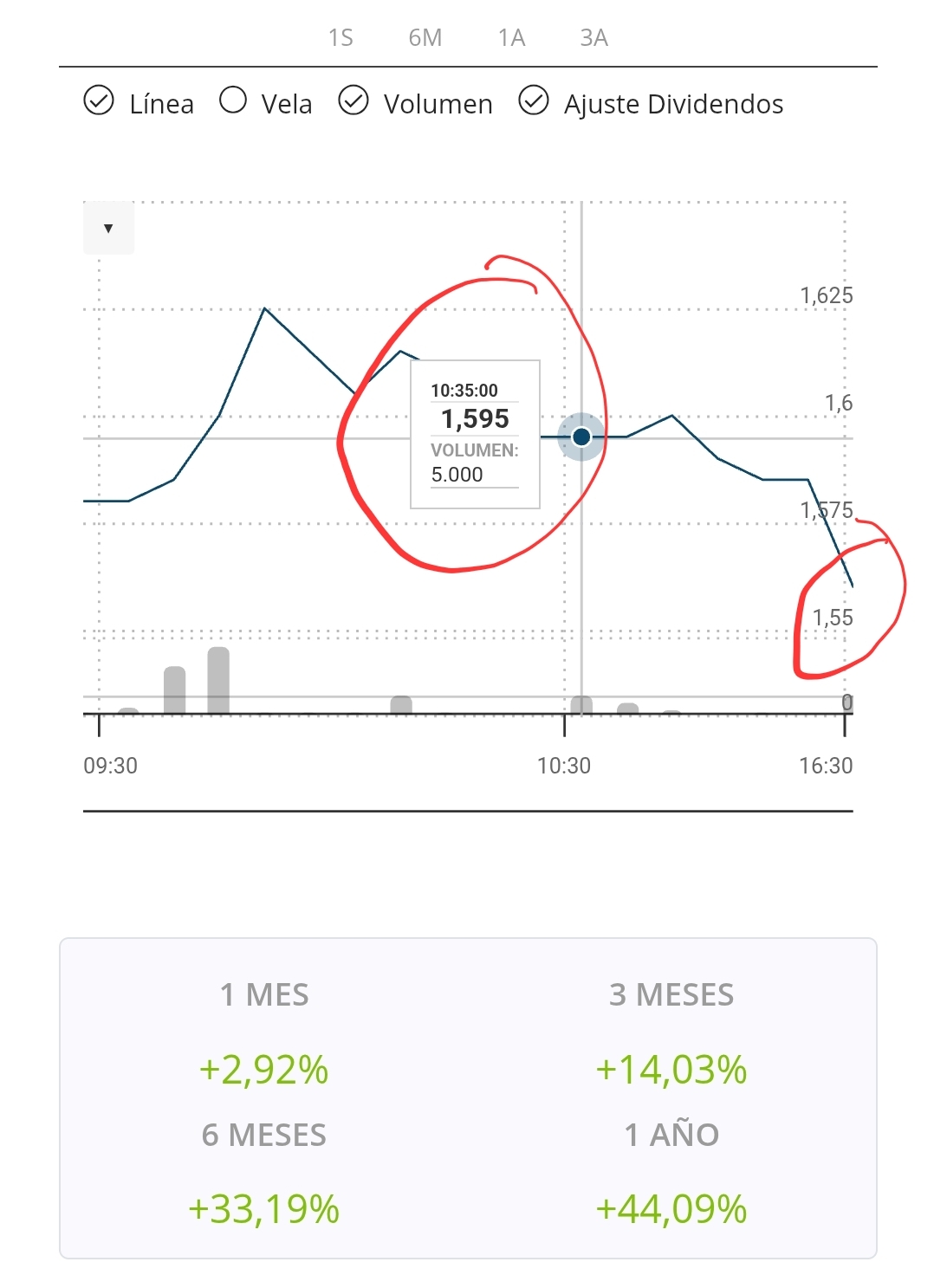Expand the chart dropdown arrow
The image size is (934, 1288).
click(108, 229)
